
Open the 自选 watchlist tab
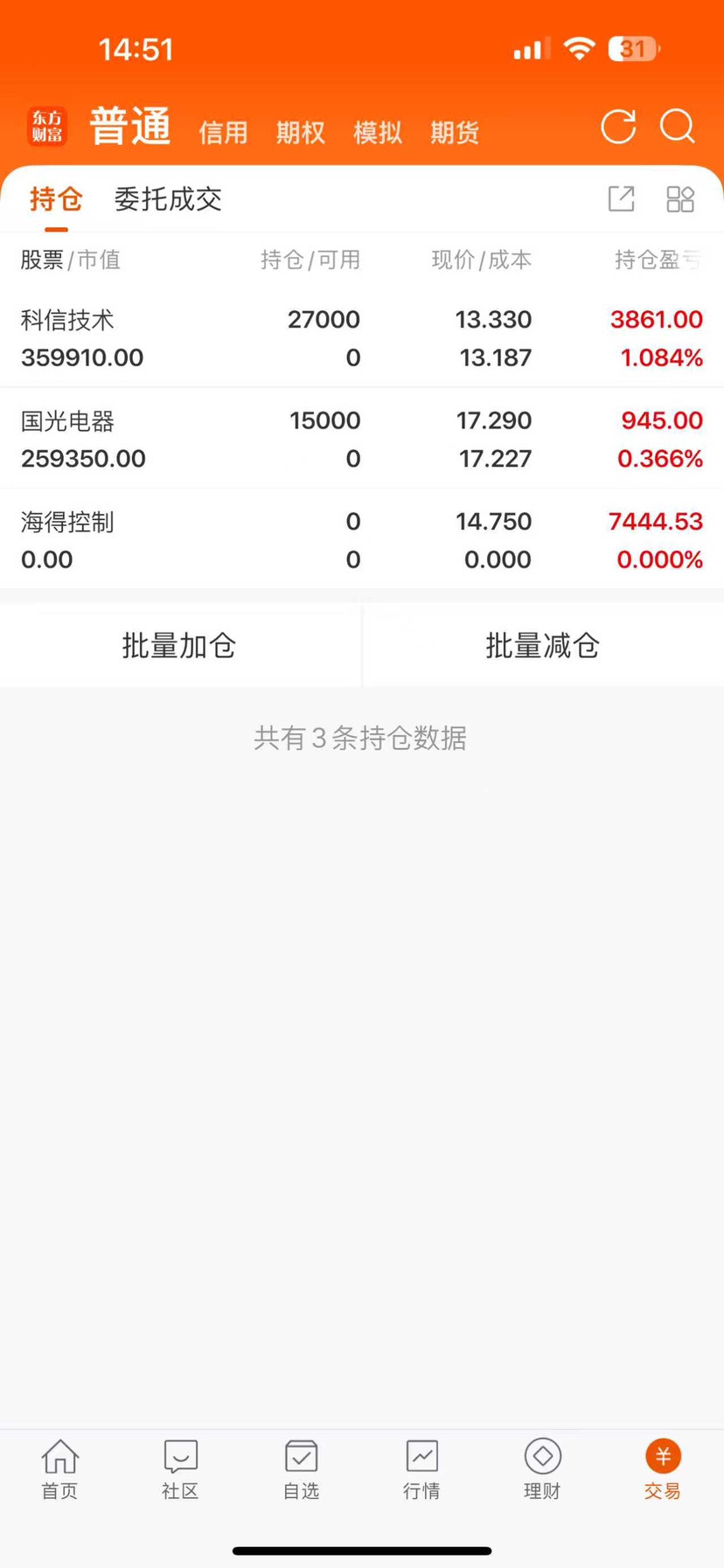(x=302, y=1470)
